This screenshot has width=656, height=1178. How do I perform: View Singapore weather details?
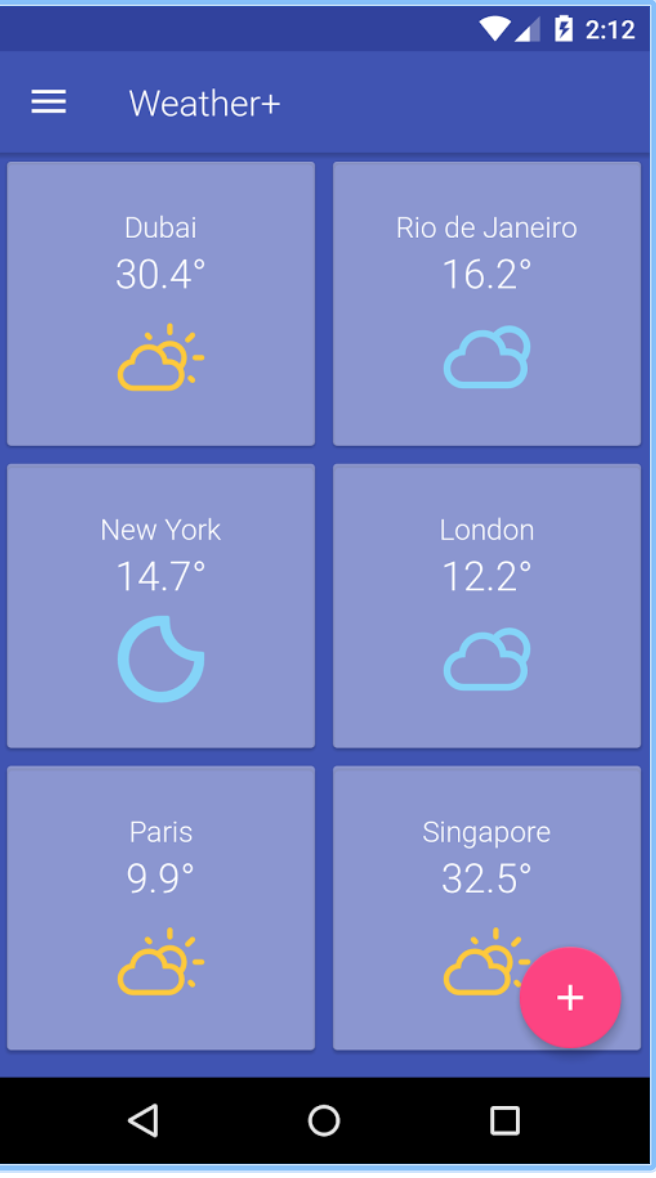(x=450, y=880)
